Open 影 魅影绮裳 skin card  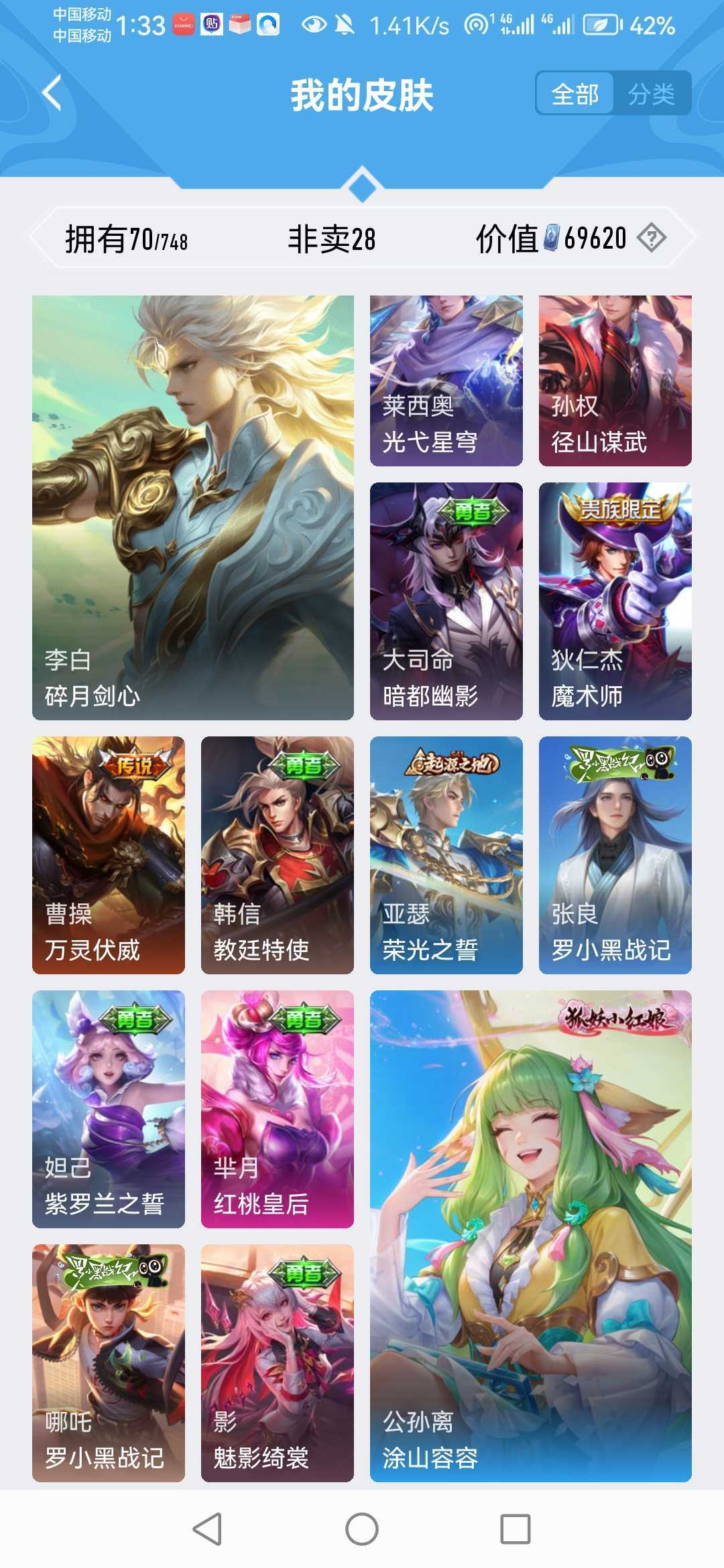pos(277,1363)
